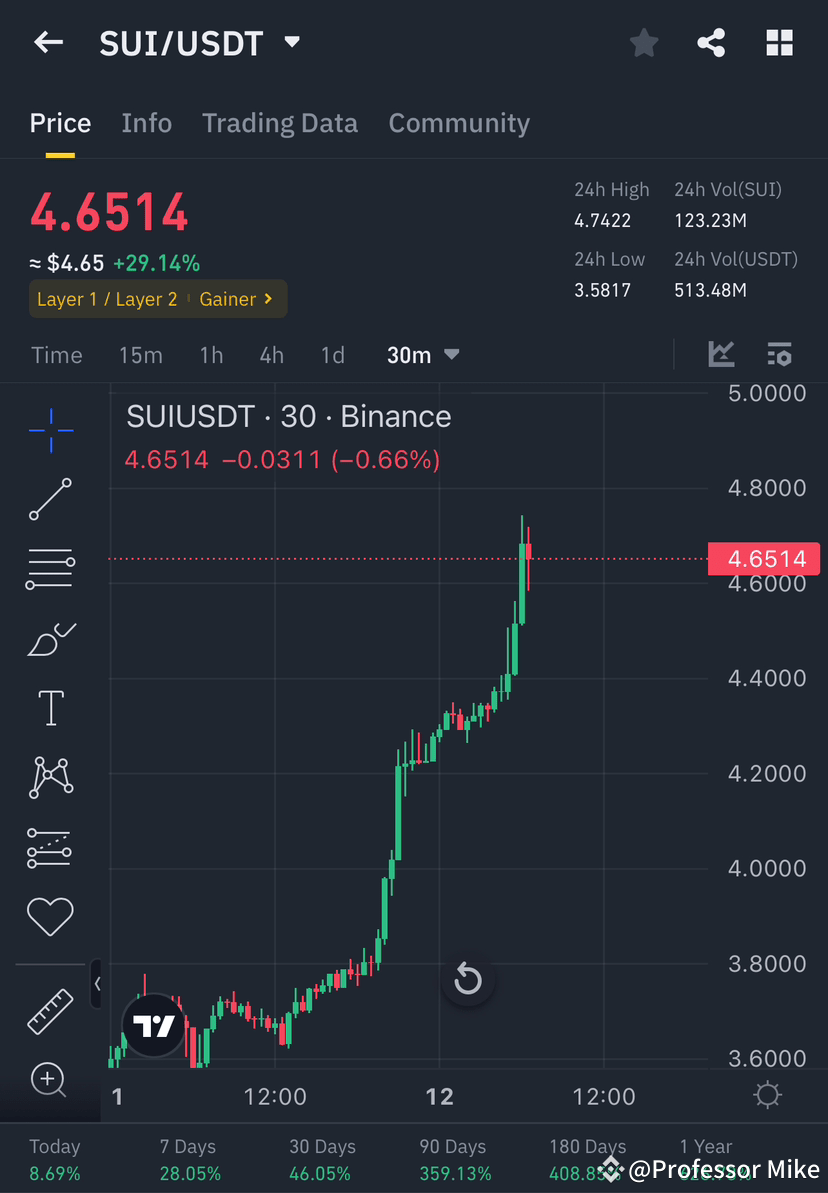The width and height of the screenshot is (828, 1193).
Task: Select the 1h timeframe
Action: click(211, 354)
